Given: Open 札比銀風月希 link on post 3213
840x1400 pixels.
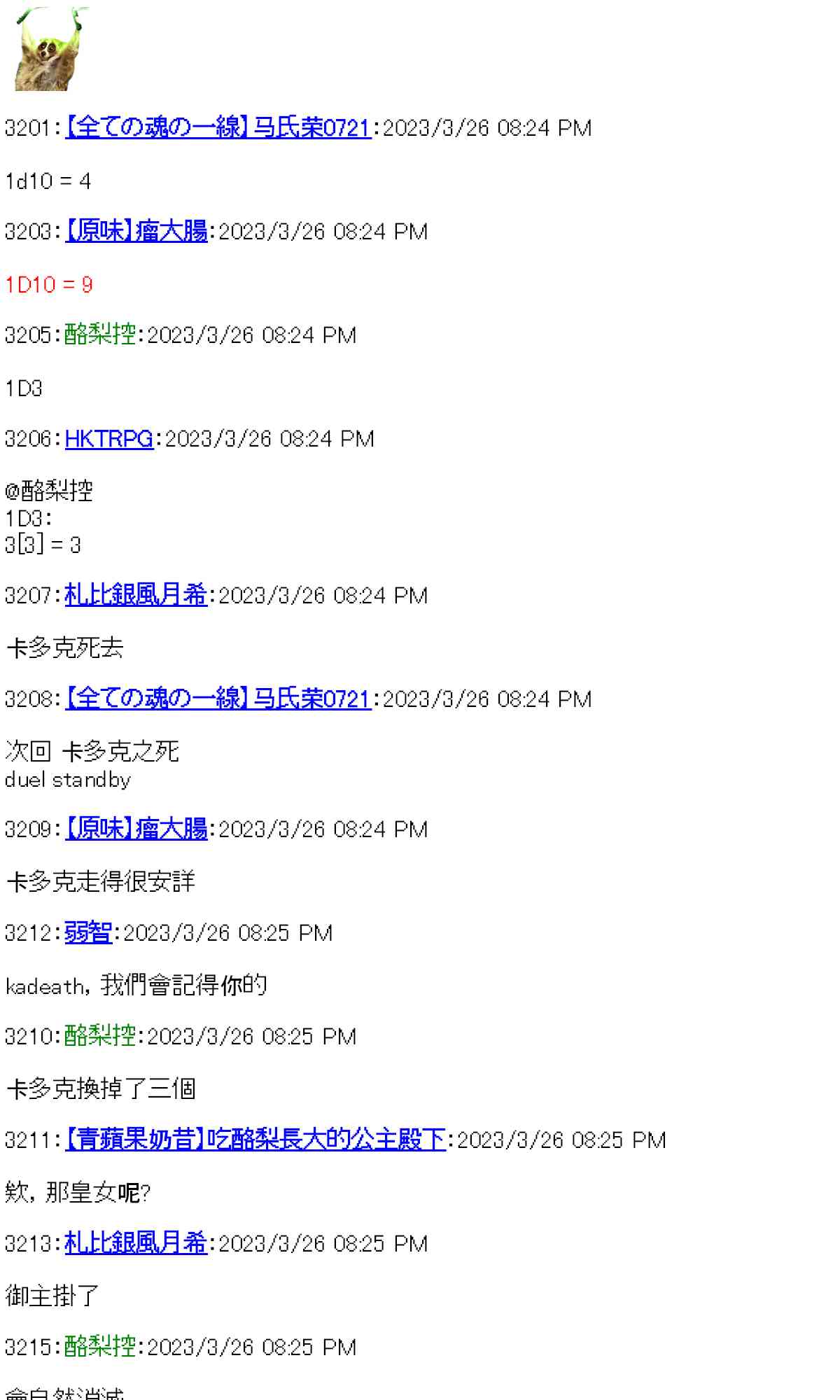Looking at the screenshot, I should click(x=136, y=1244).
